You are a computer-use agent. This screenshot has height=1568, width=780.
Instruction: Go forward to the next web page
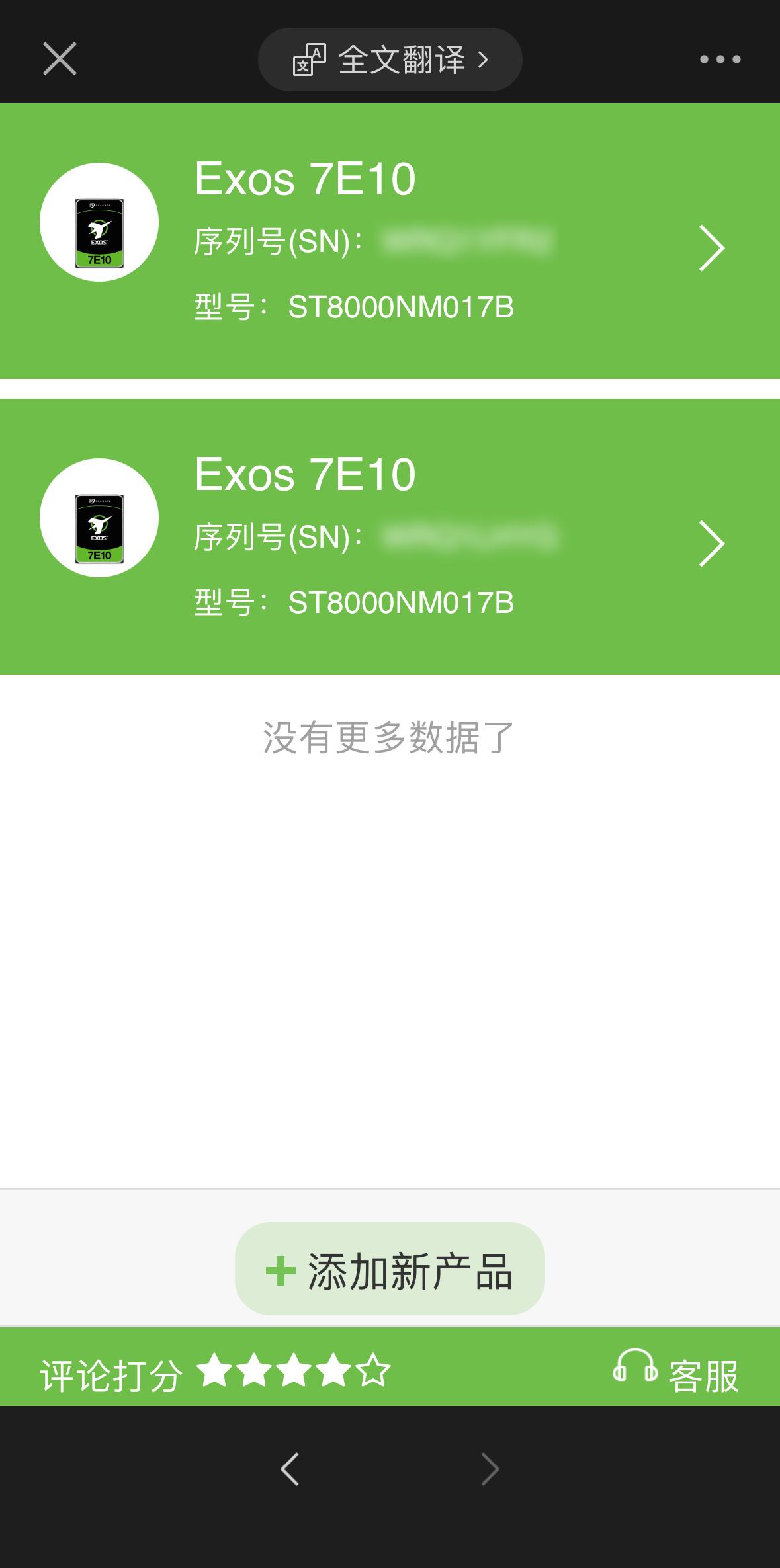click(x=490, y=1469)
